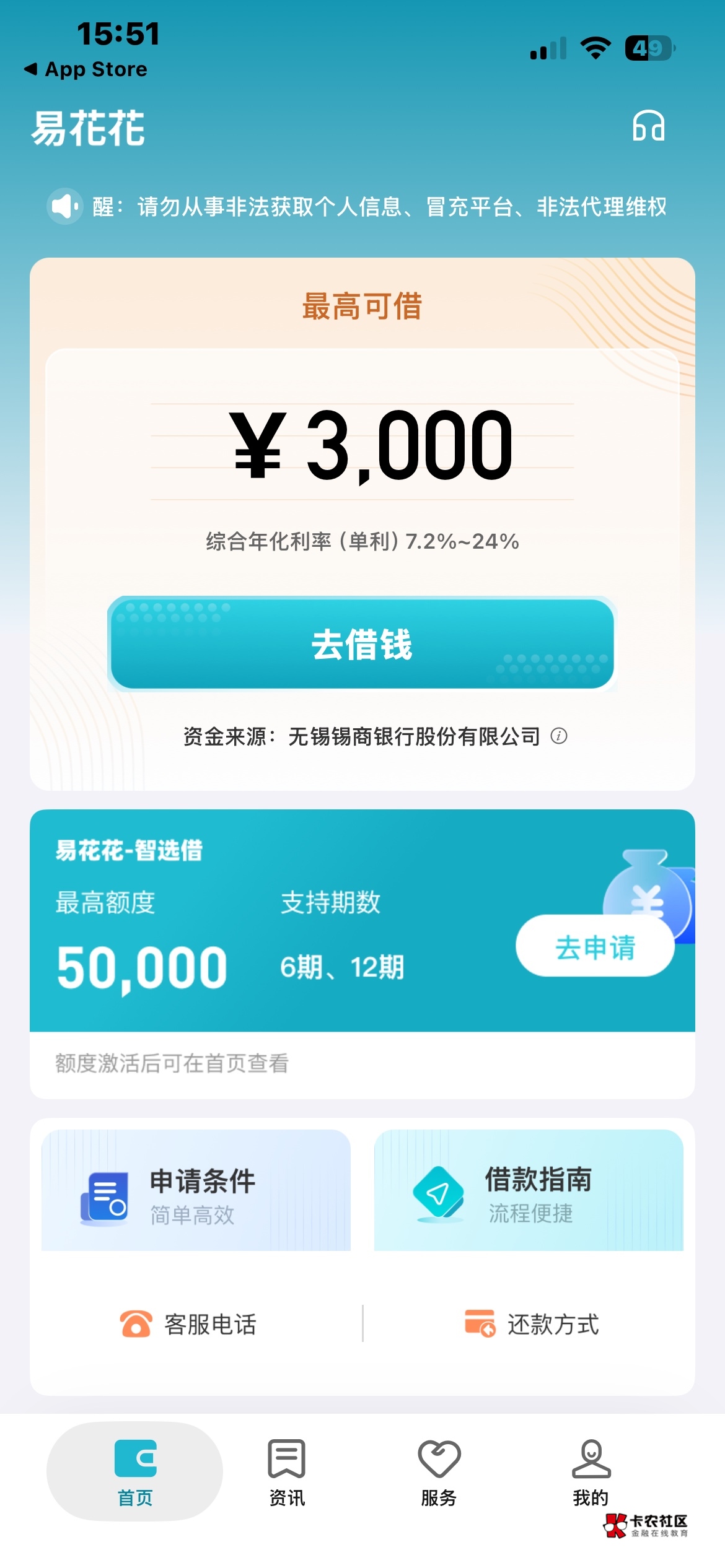Return to App Store via back link
Screen dimensions: 725x1568
pyautogui.click(x=86, y=69)
